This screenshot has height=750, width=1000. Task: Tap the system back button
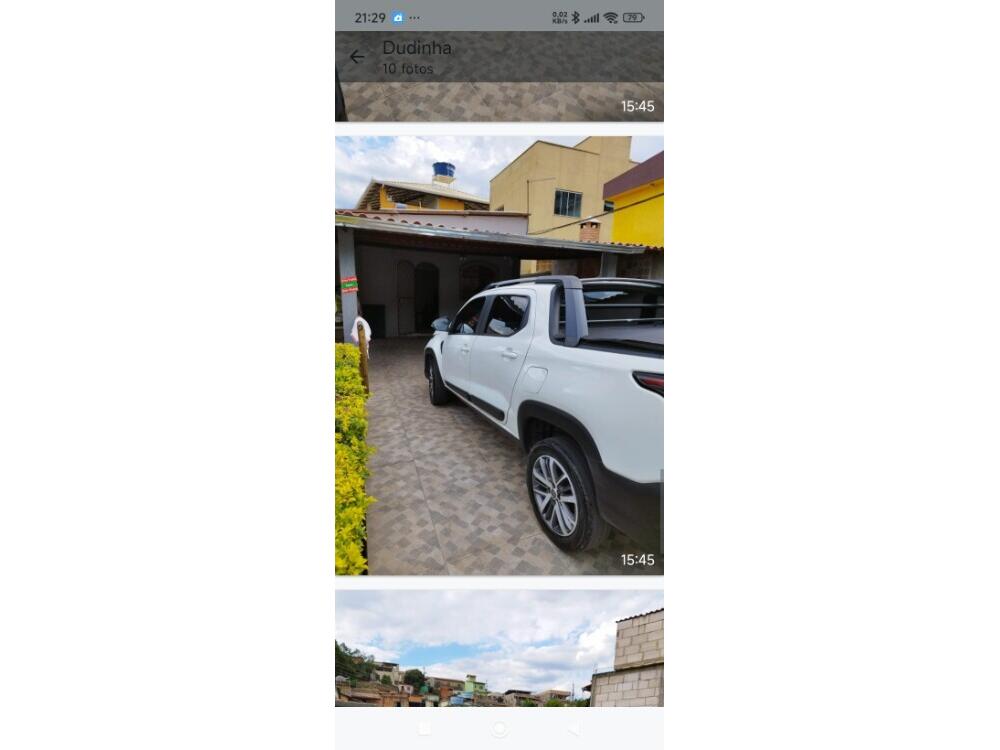pos(574,729)
